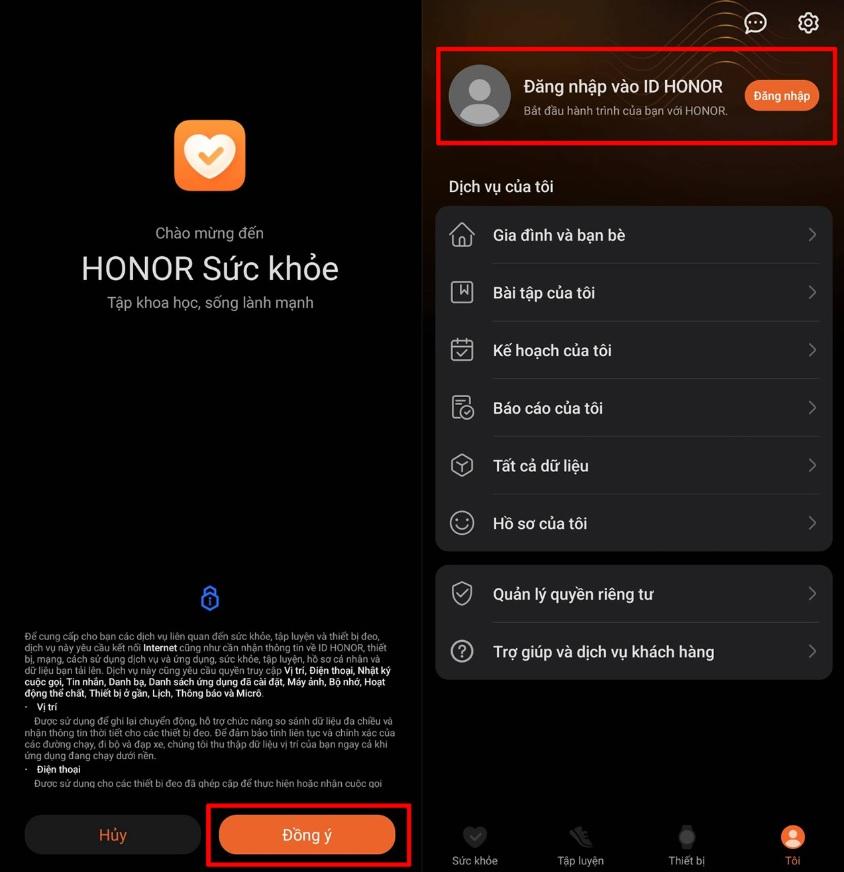Screen dimensions: 844x872
Task: Tap Hủy to decline
Action: pos(113,835)
